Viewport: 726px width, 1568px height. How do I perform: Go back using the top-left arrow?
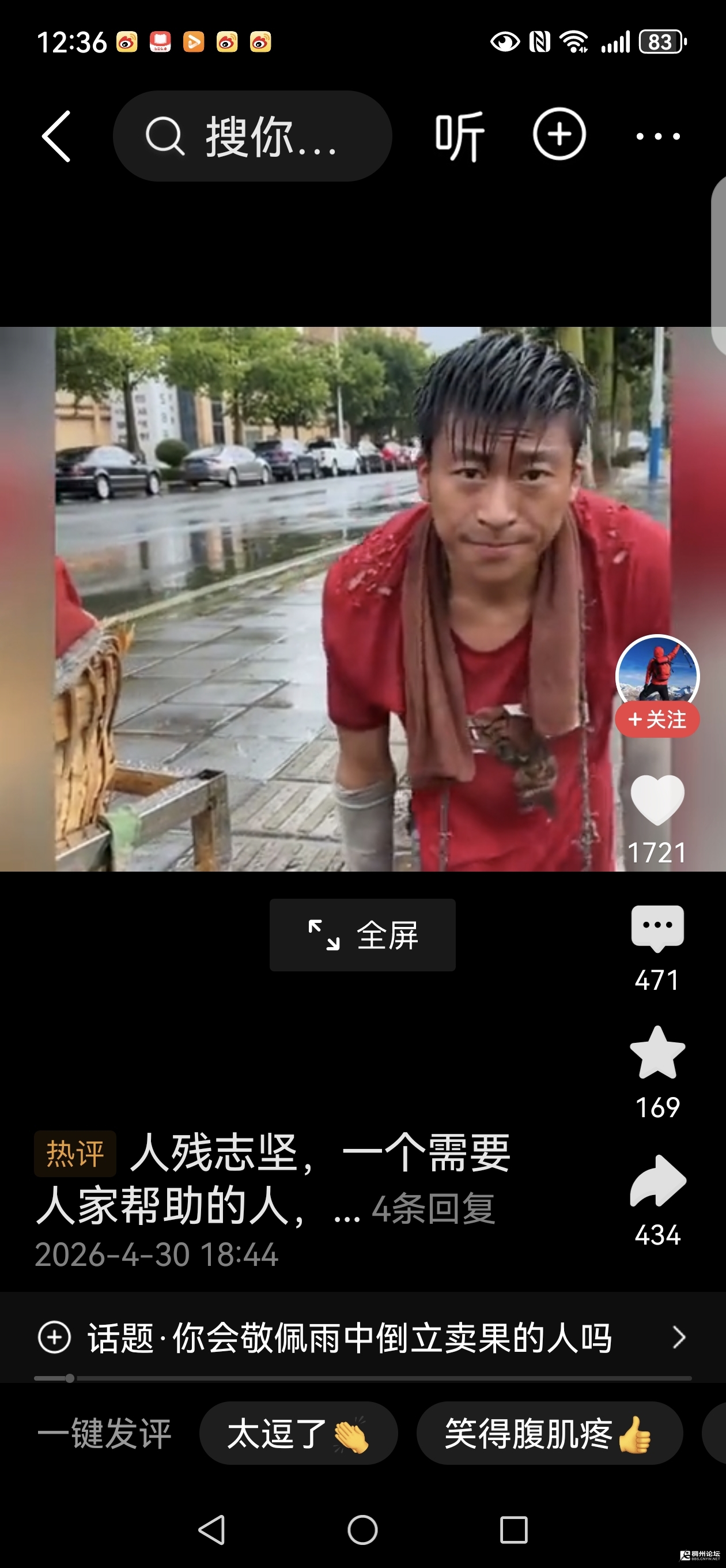pyautogui.click(x=56, y=137)
